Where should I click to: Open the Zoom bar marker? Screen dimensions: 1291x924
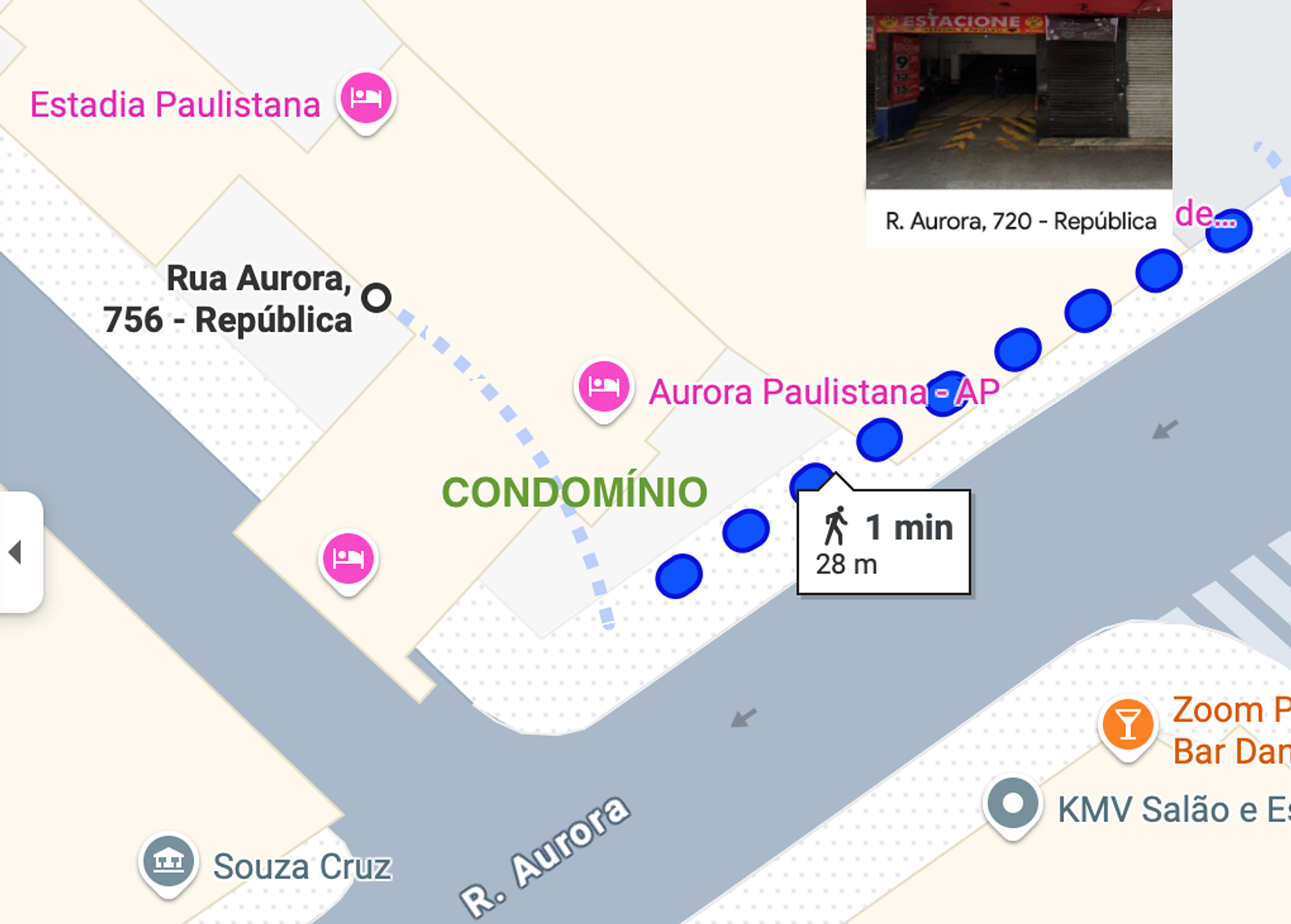(x=1127, y=724)
